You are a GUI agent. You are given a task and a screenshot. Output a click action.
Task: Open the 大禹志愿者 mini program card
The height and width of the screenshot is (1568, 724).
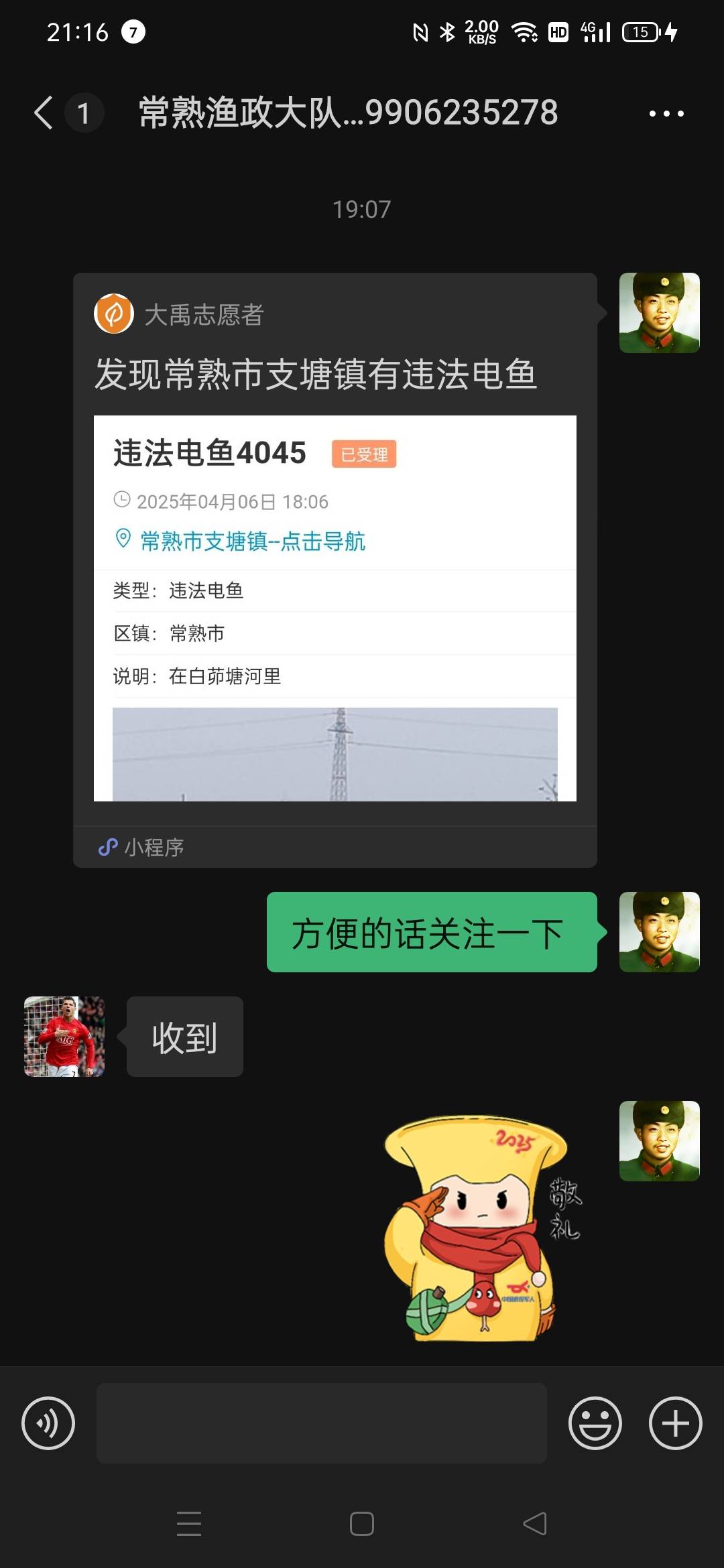[335, 570]
